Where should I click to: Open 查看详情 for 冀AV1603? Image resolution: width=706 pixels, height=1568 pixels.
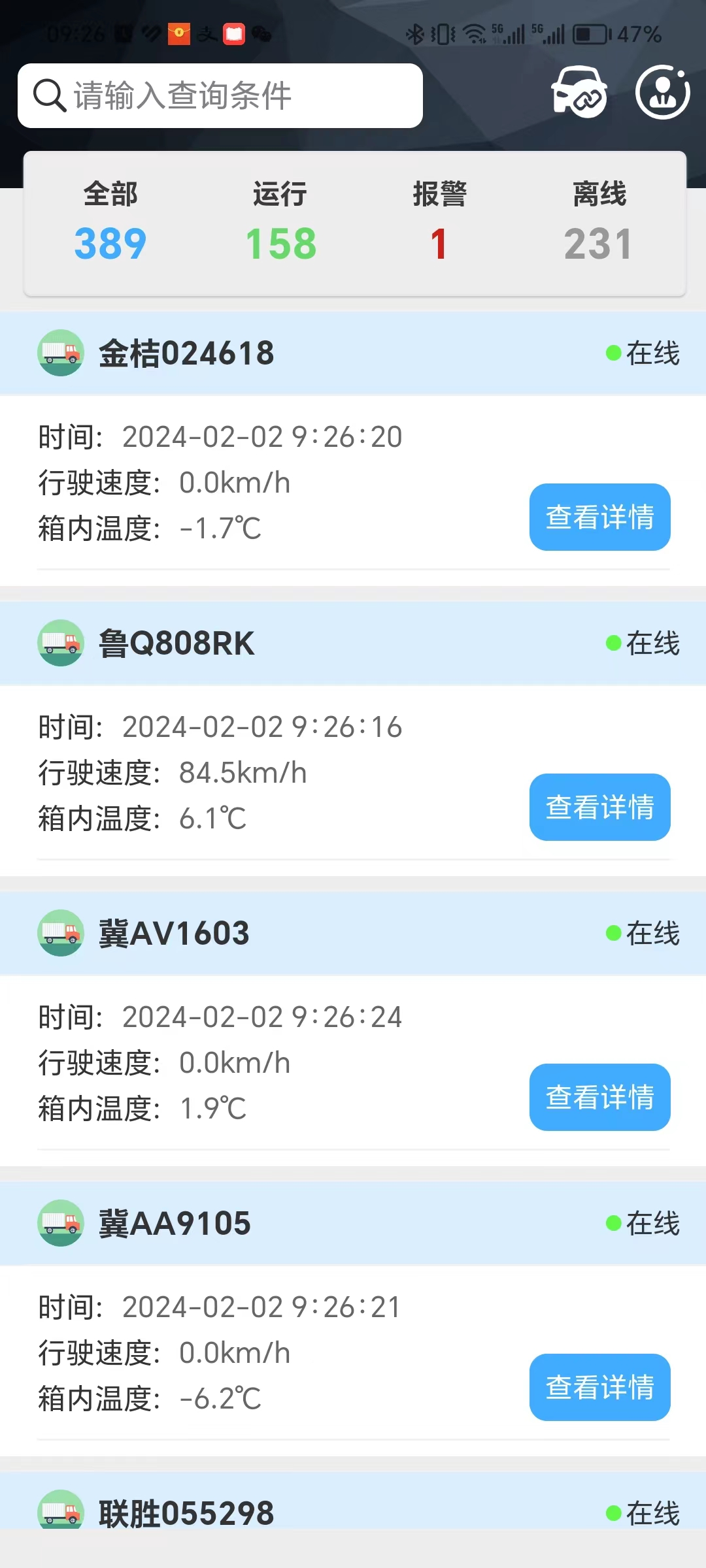pyautogui.click(x=599, y=1097)
